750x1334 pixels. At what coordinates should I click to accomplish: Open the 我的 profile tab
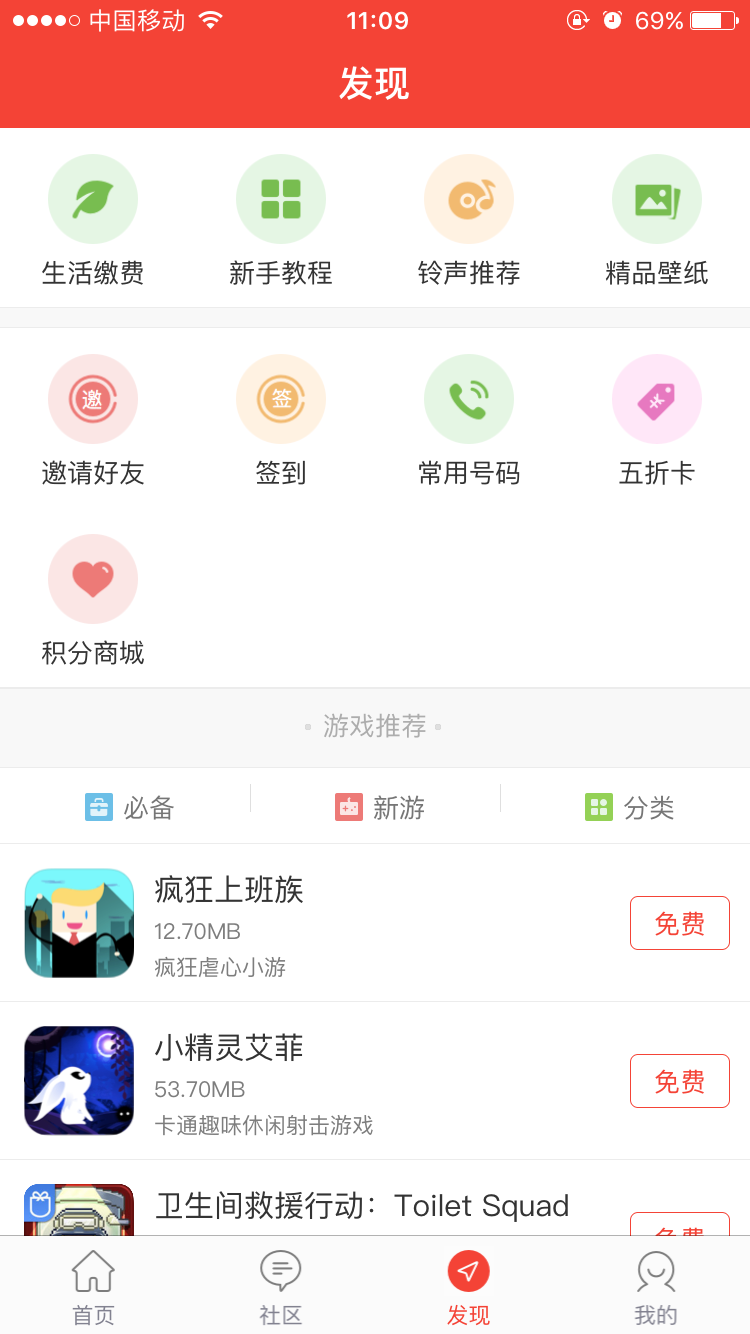click(656, 1287)
